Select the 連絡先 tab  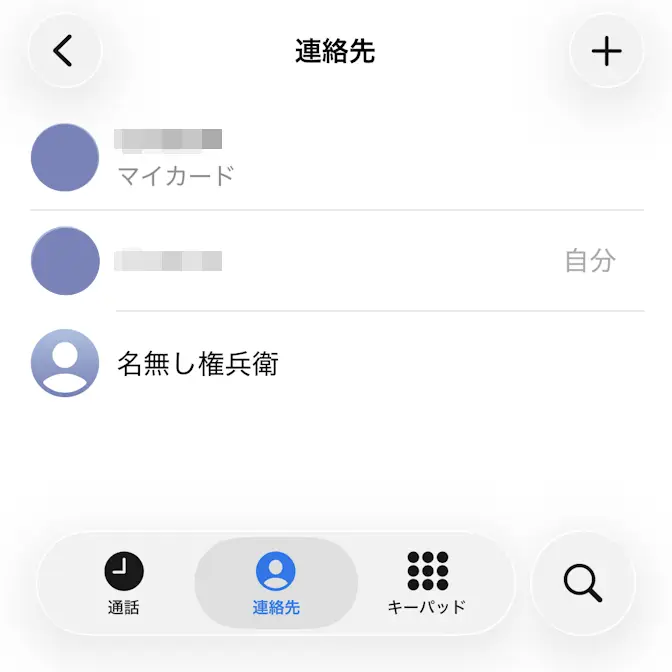276,583
